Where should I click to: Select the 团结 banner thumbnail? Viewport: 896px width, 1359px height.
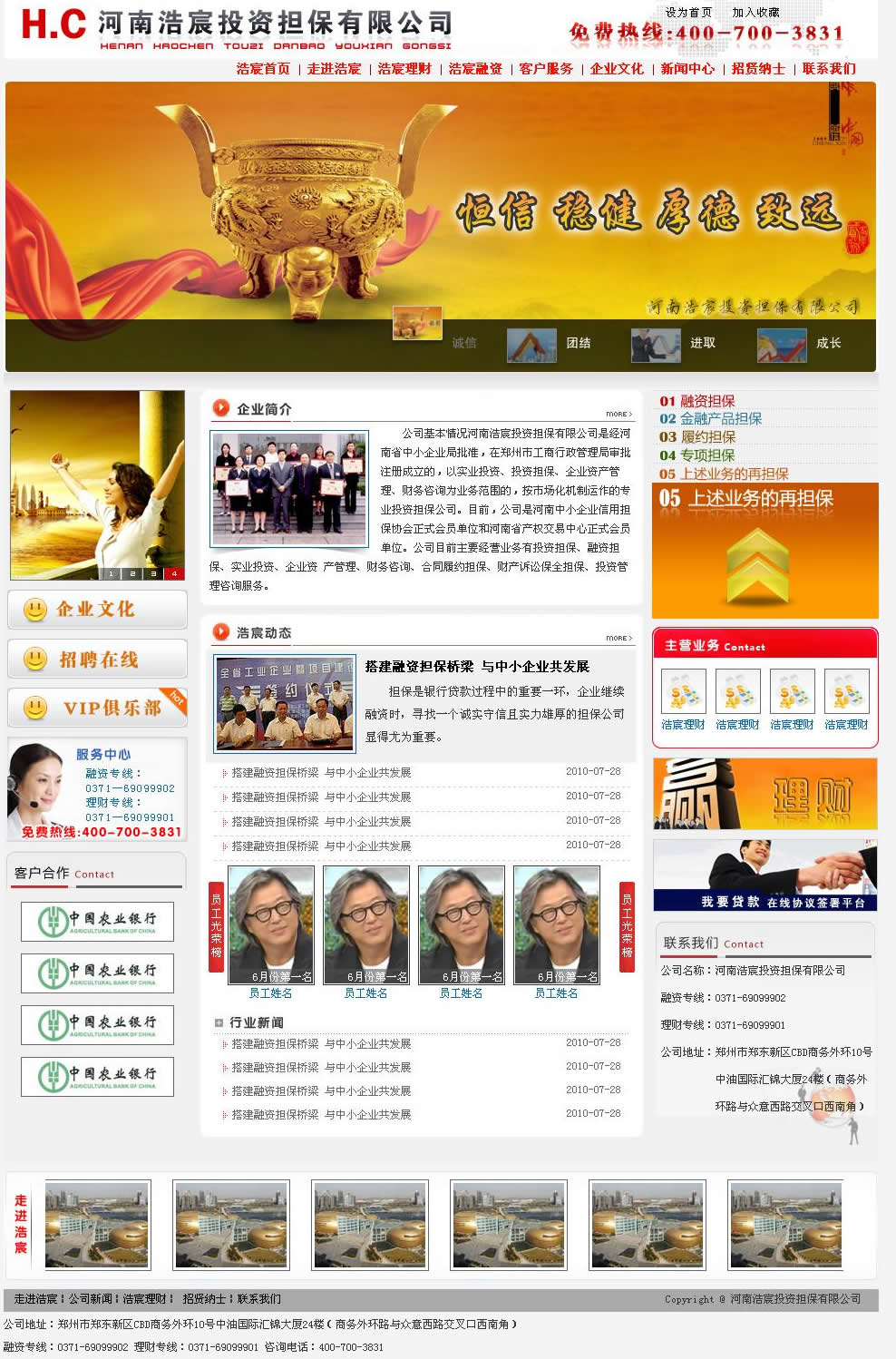click(531, 344)
